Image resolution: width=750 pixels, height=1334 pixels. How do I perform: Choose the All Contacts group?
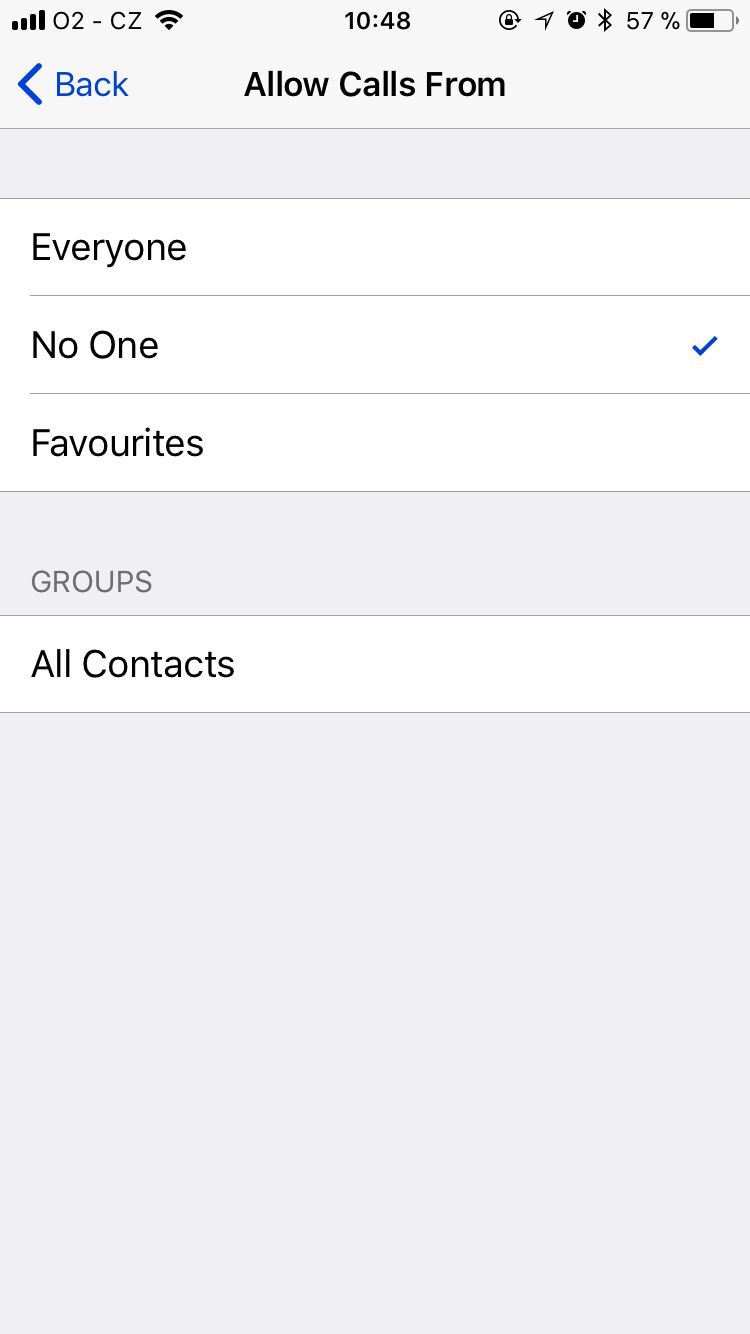point(133,663)
